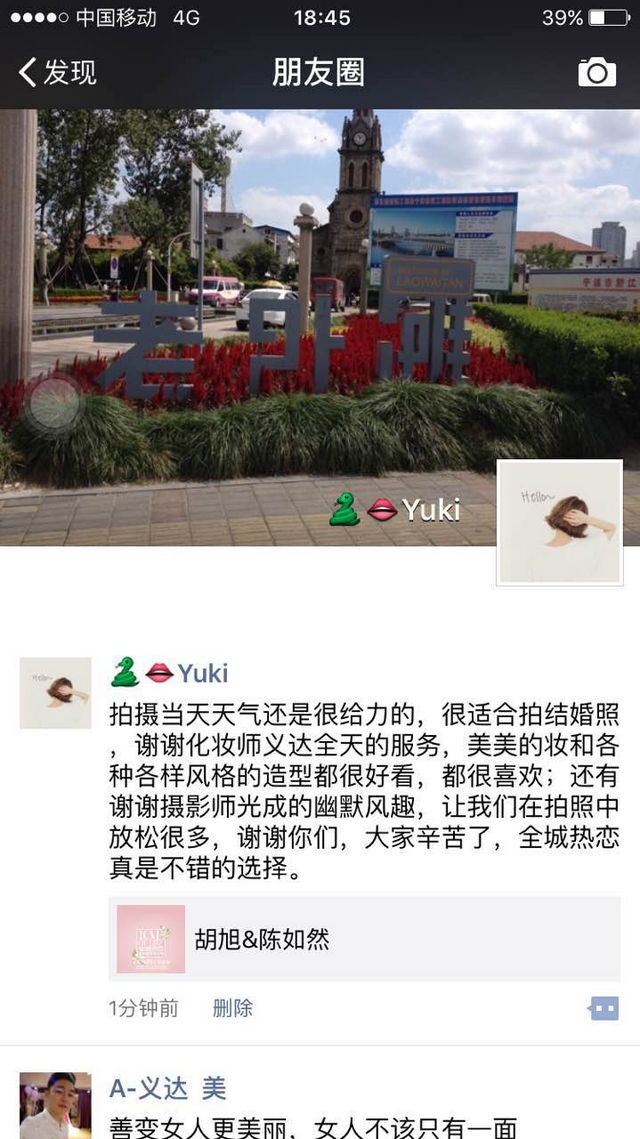Tap A-义达 美's avatar photo
Image resolution: width=640 pixels, height=1139 pixels.
click(x=55, y=1106)
